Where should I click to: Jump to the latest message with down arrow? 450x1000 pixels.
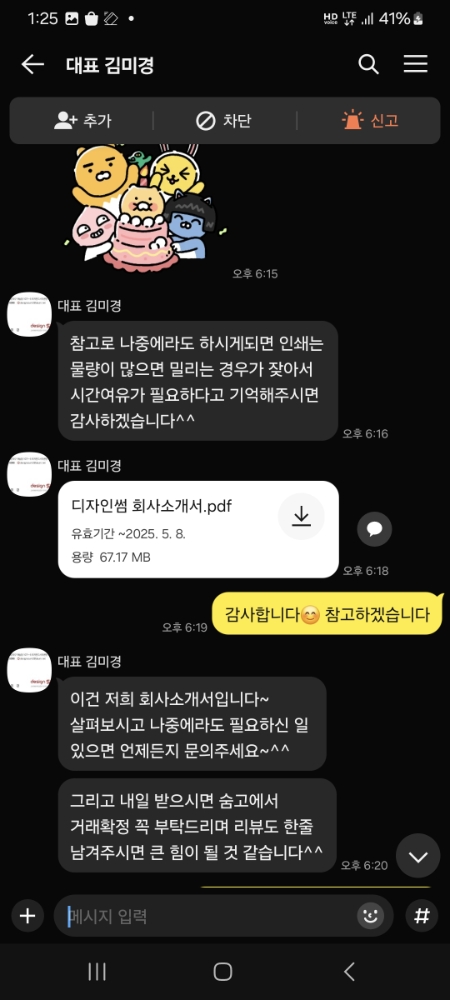click(x=418, y=856)
